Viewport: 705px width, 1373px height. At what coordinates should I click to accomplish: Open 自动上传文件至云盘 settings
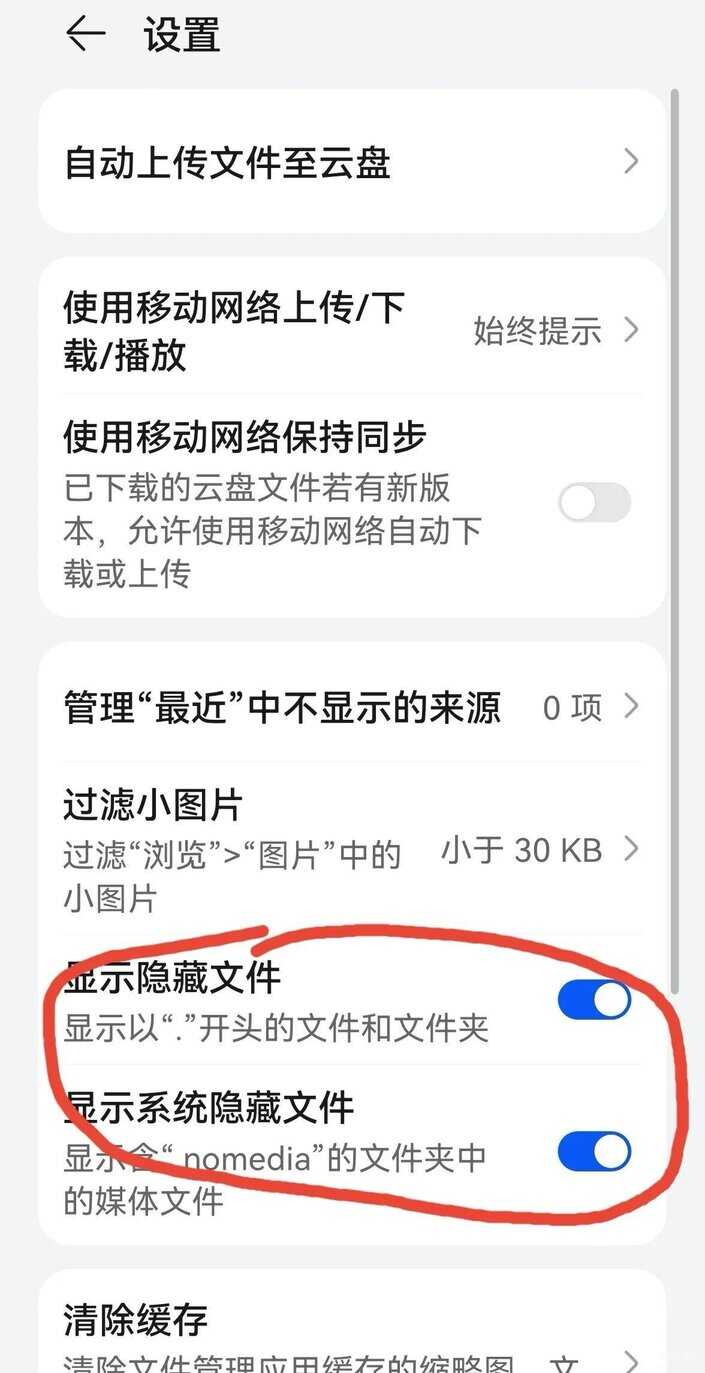pyautogui.click(x=350, y=162)
